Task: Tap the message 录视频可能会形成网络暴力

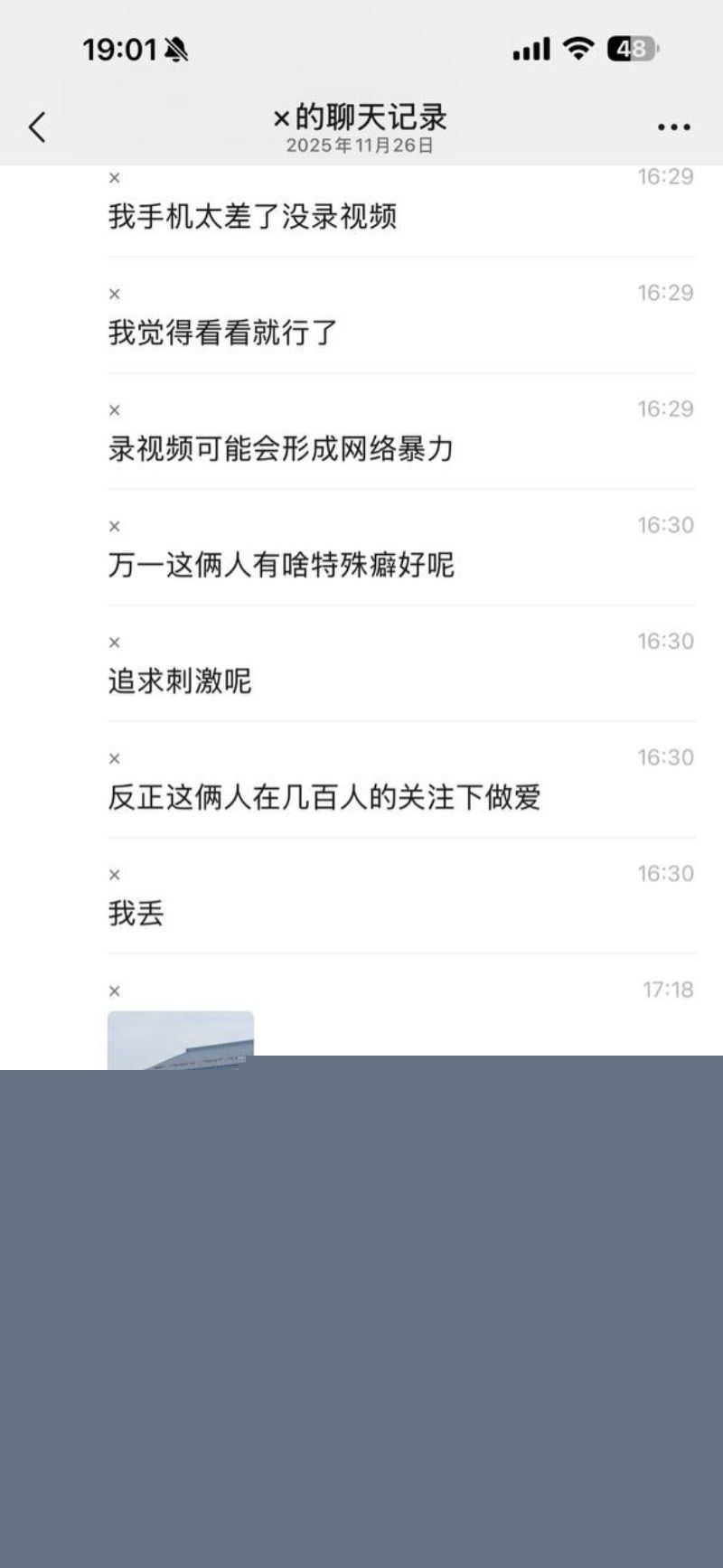Action: click(x=280, y=448)
